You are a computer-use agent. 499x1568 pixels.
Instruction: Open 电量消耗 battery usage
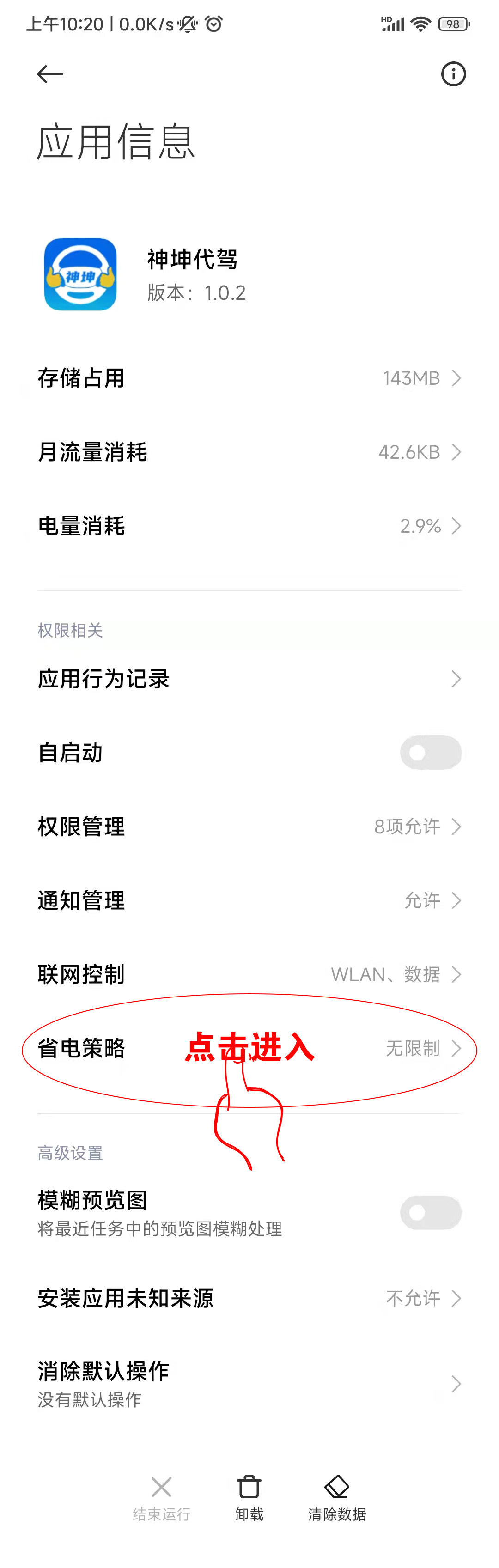point(249,526)
